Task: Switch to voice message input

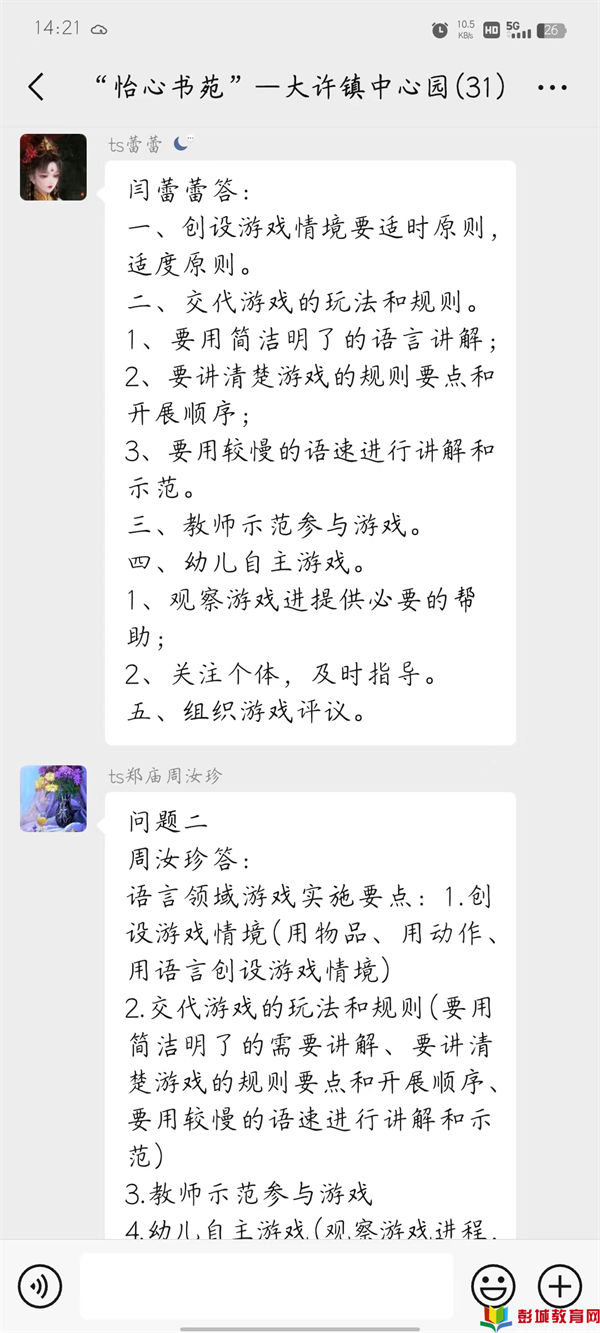Action: (40, 1285)
